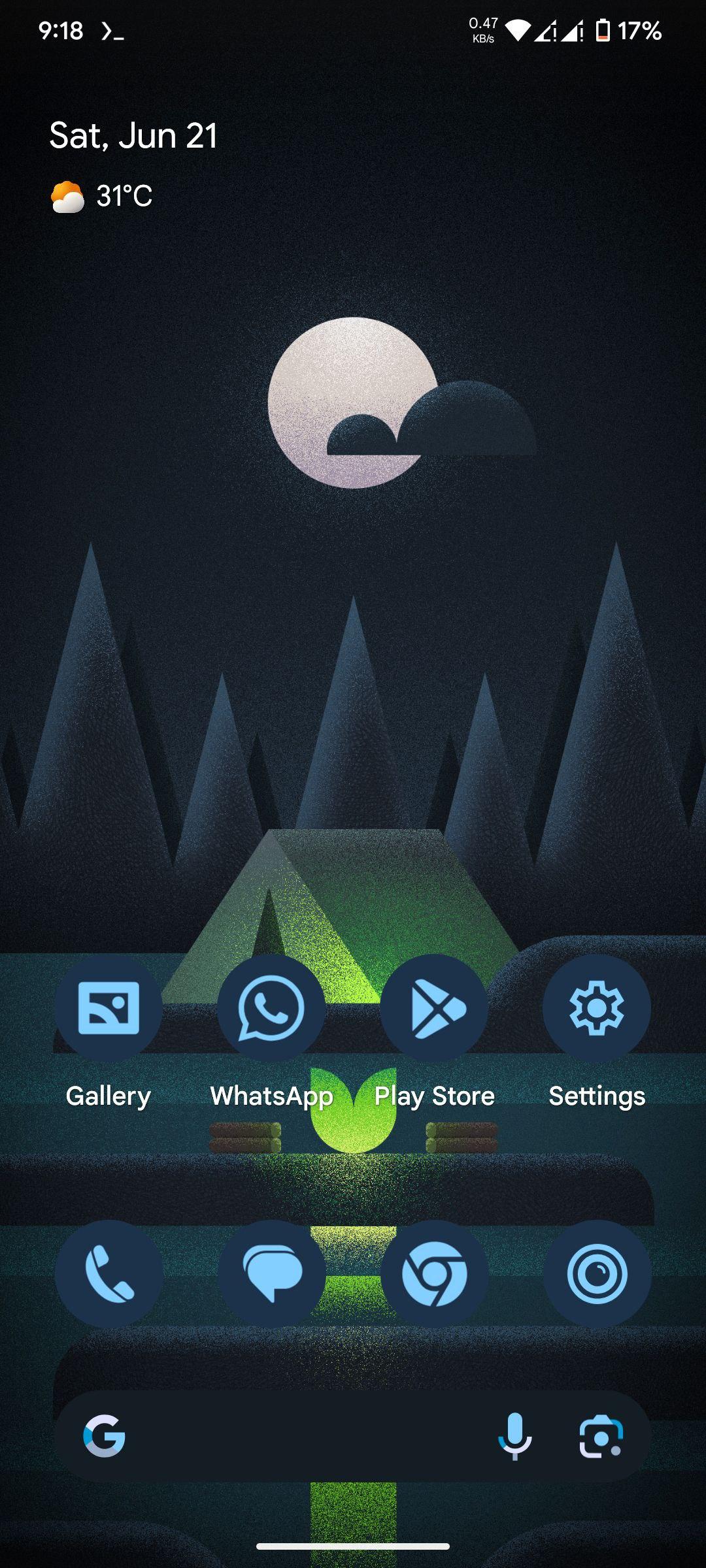The height and width of the screenshot is (1568, 706).
Task: Open the calendar from Sat, Jun 21
Action: point(133,136)
